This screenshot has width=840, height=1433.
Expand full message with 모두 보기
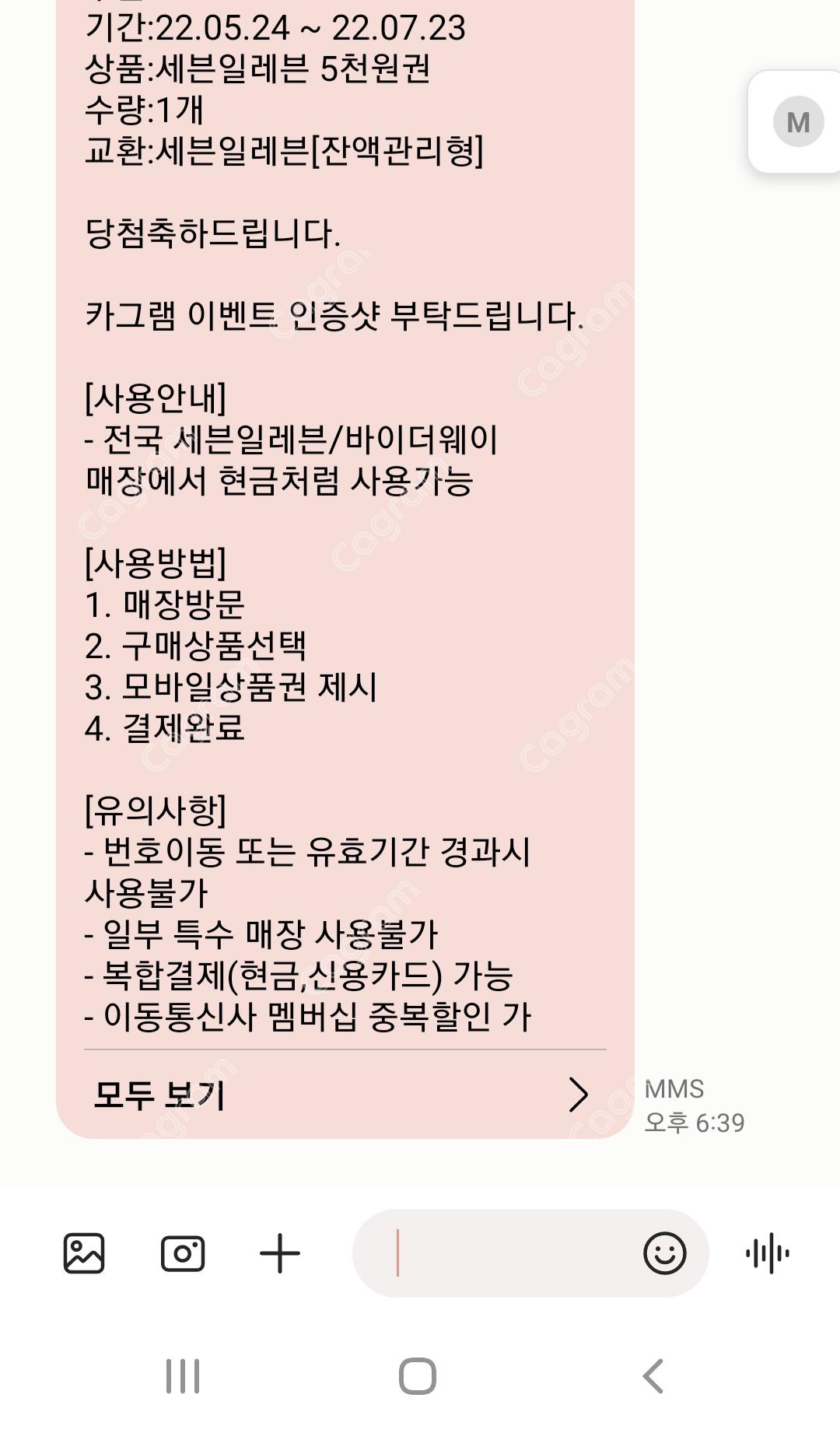pos(342,1095)
